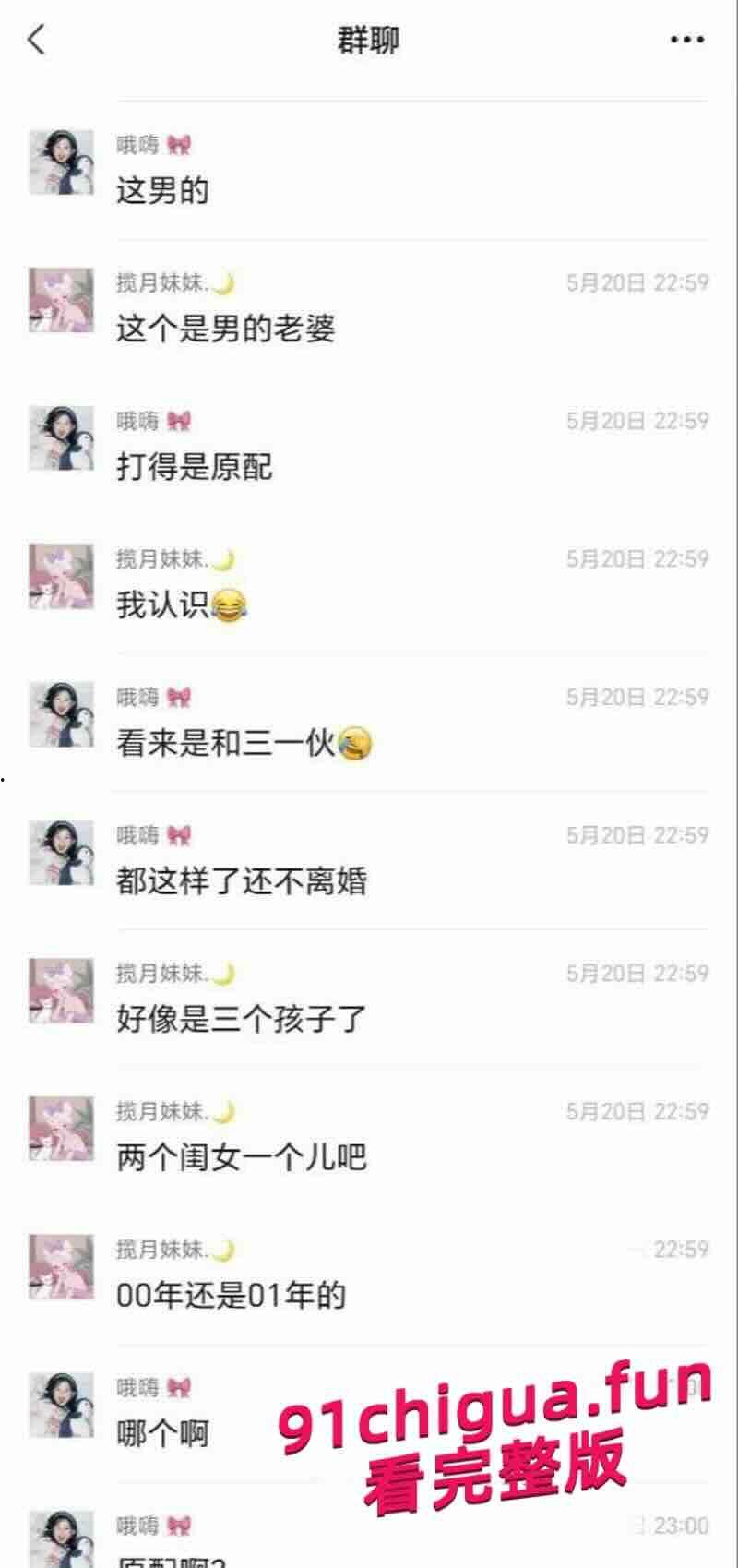Select the message '两个闺女一个儿吧'

tap(240, 1157)
